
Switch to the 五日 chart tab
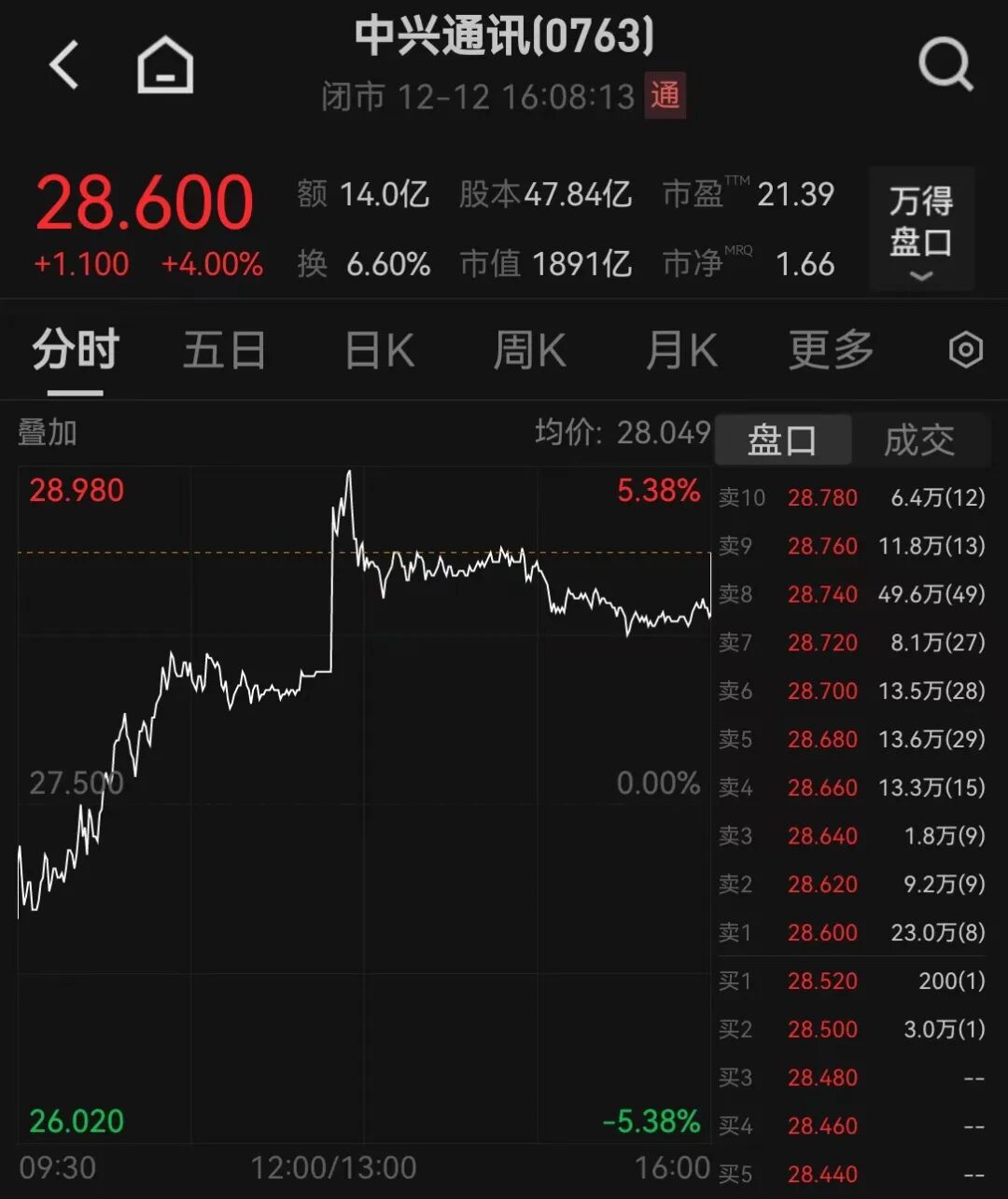(224, 351)
